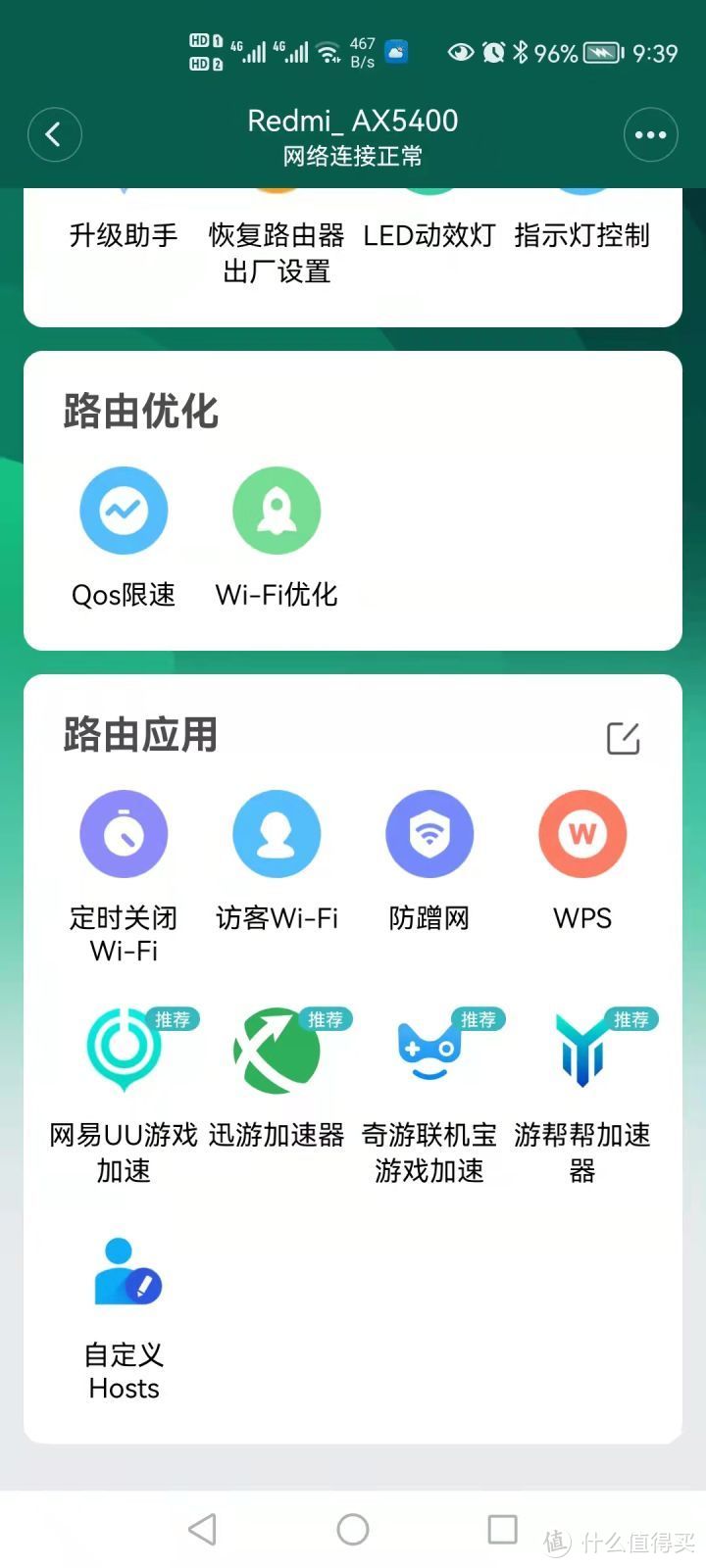Open 访客Wi-Fi guest network settings
The height and width of the screenshot is (1568, 706).
pos(277,834)
